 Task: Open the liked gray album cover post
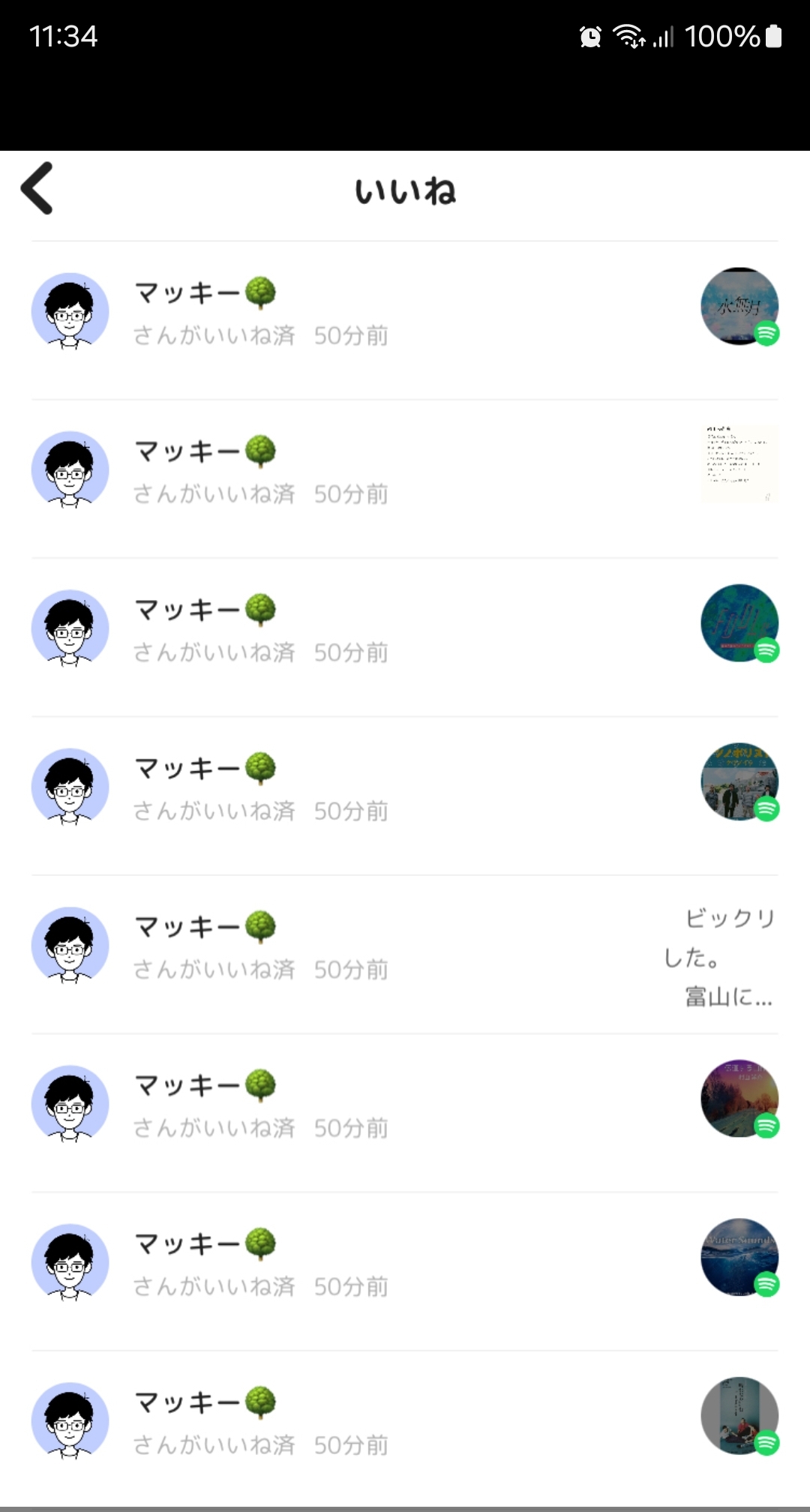739,1415
